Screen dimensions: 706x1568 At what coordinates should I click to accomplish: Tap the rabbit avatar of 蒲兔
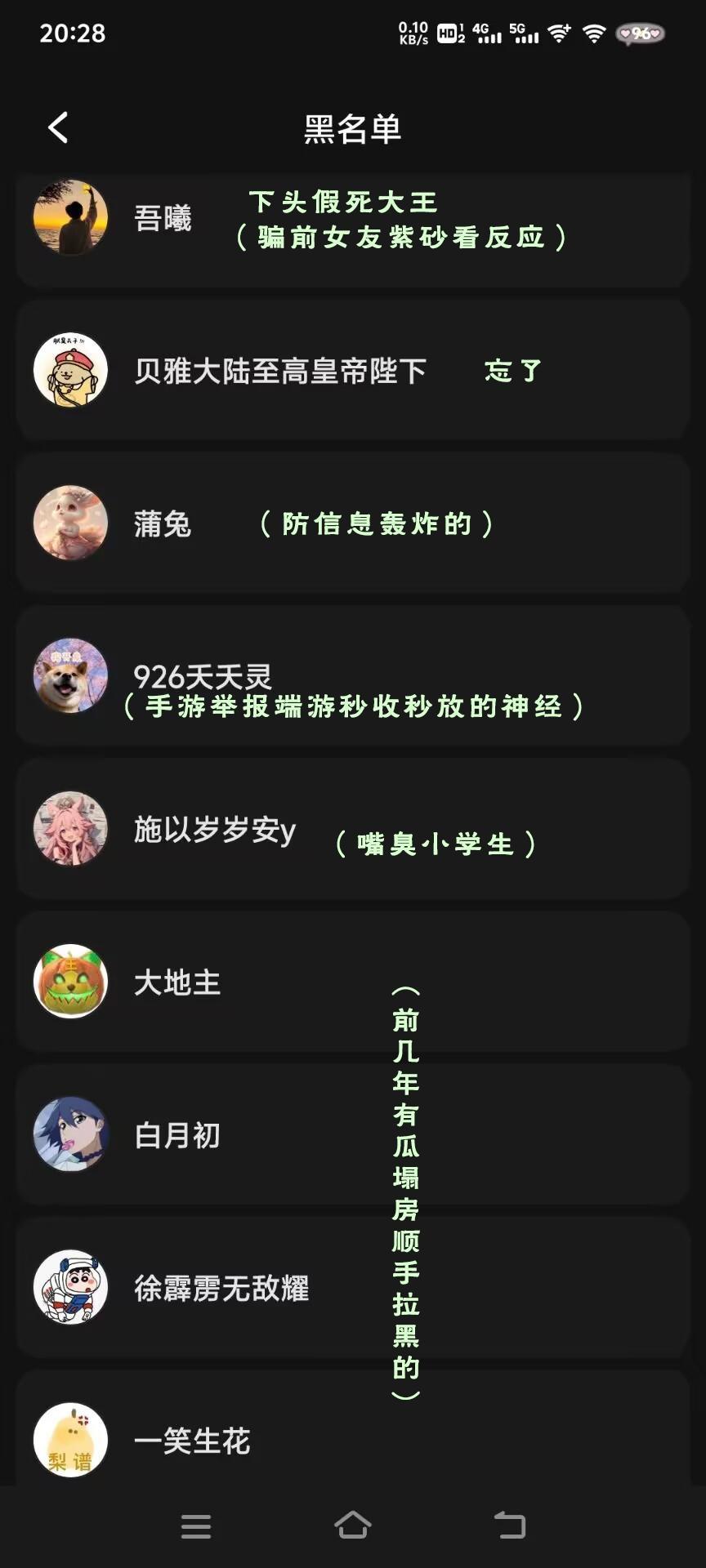tap(70, 523)
